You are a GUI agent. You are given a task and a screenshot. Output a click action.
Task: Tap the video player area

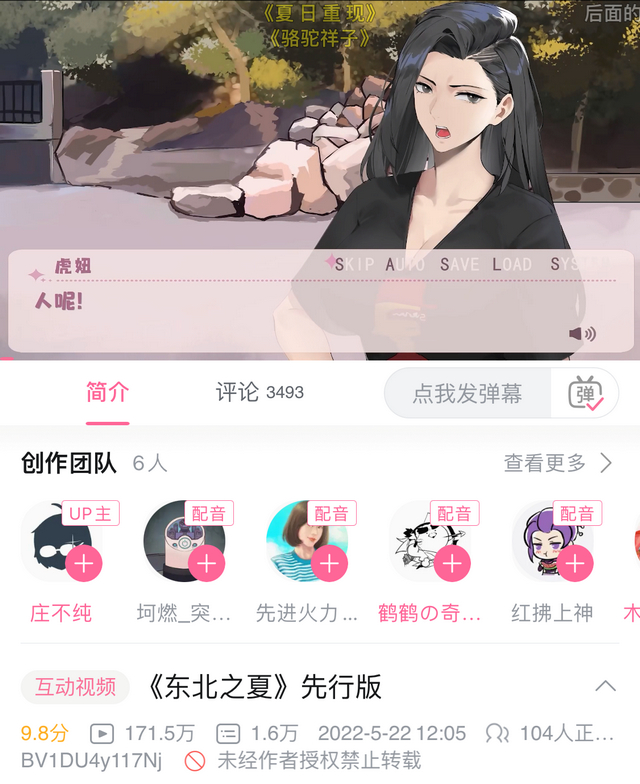click(320, 150)
